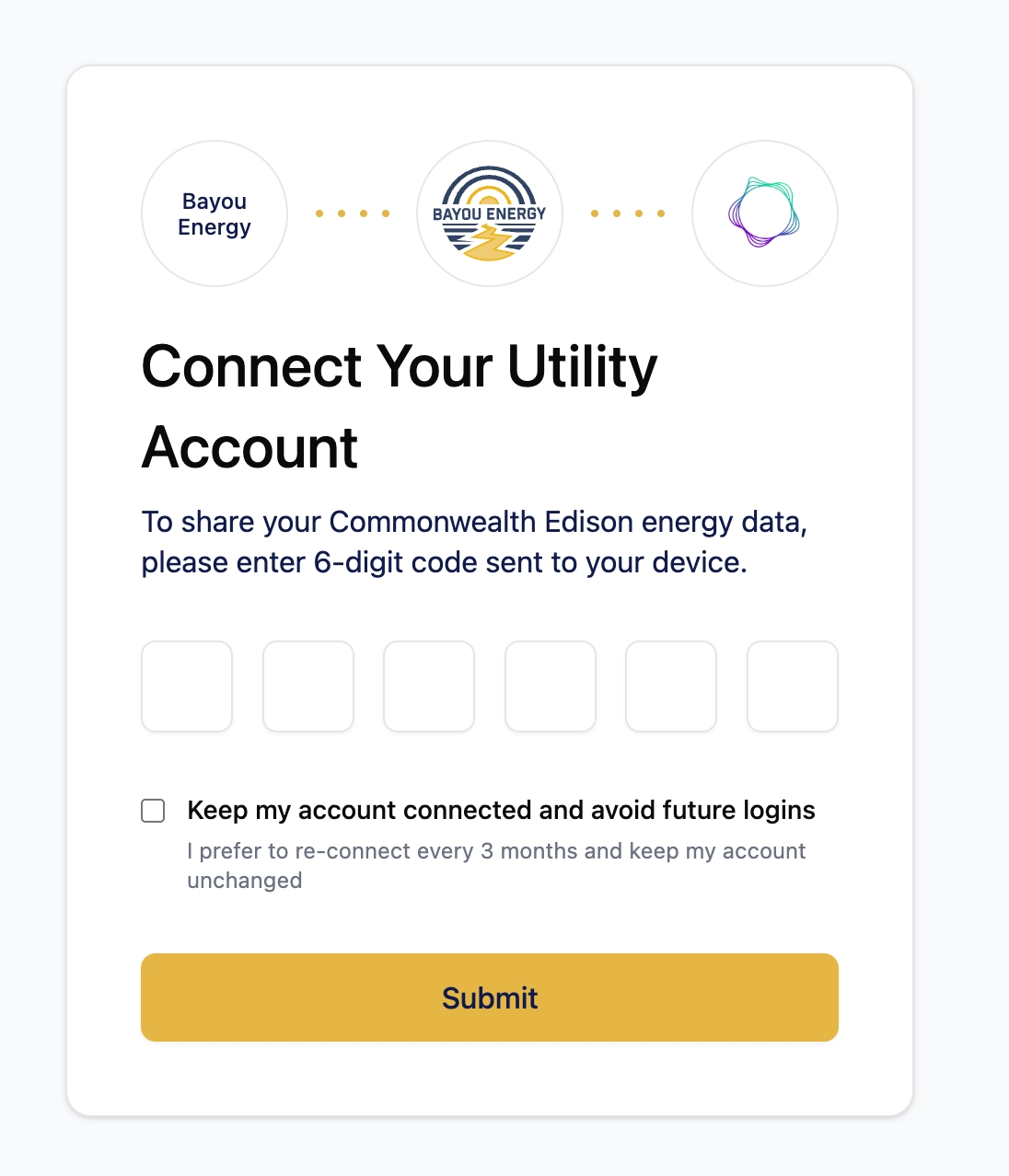1009x1176 pixels.
Task: Focus the sixth digit code box
Action: (793, 686)
